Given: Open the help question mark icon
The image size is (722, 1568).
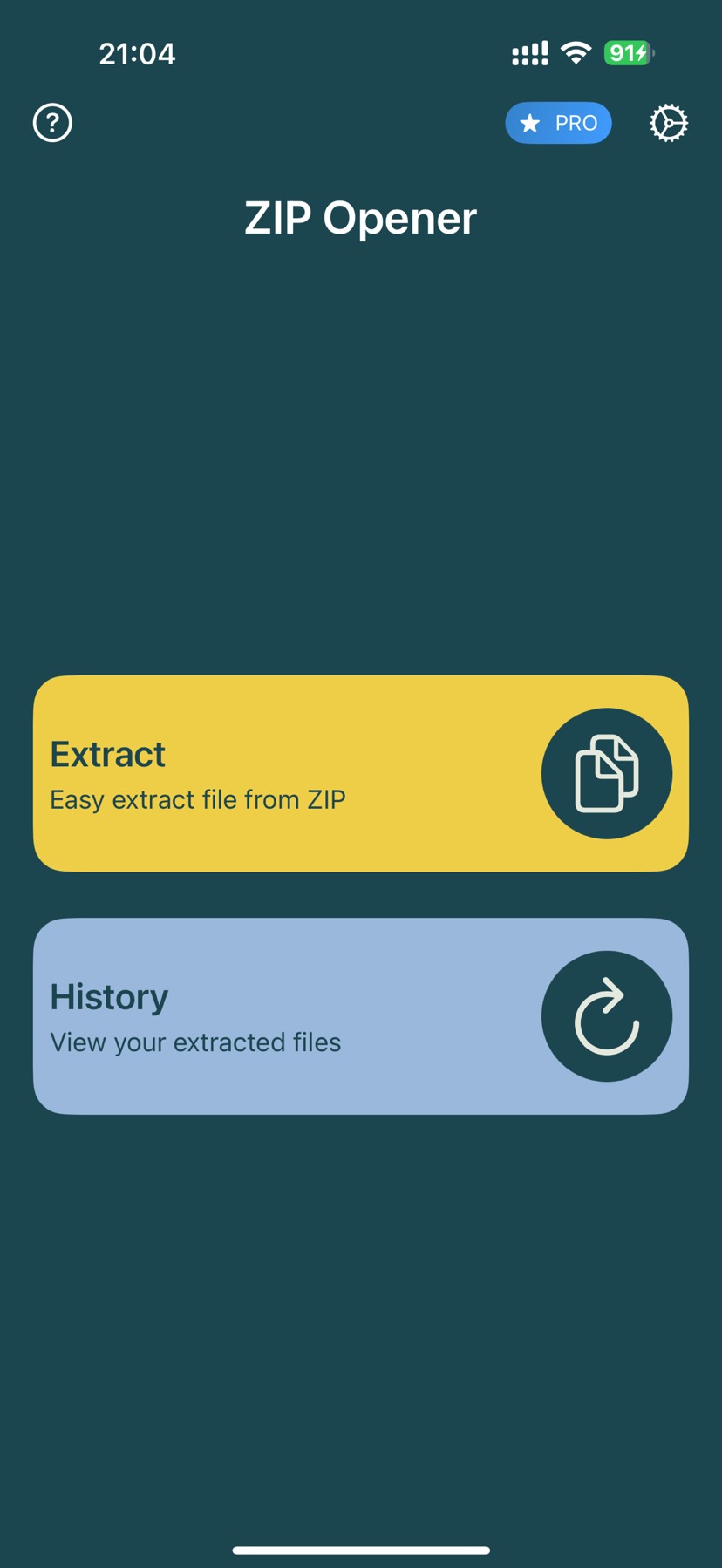Looking at the screenshot, I should tap(52, 123).
